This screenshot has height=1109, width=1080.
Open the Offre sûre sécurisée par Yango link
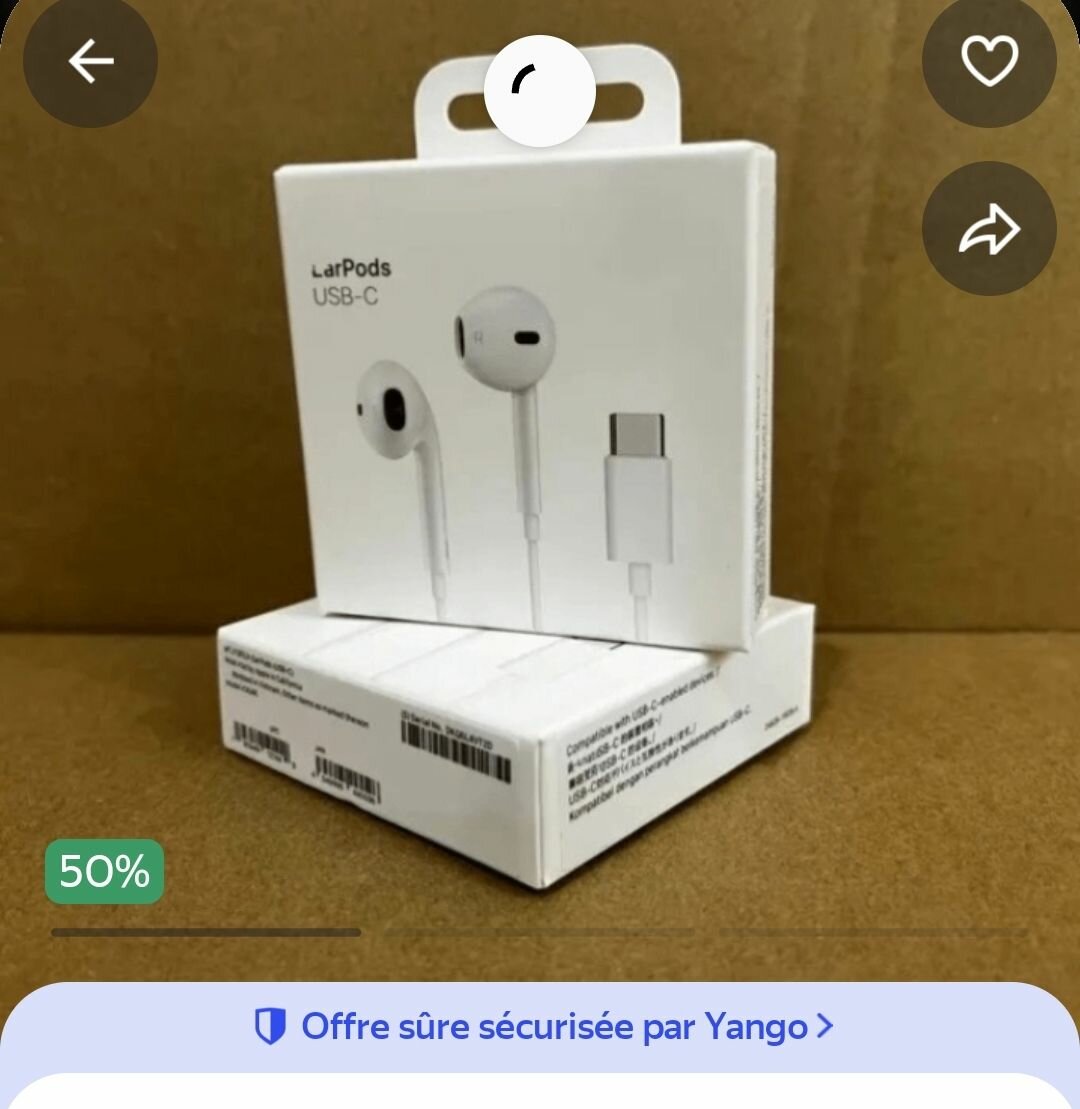[x=542, y=1026]
